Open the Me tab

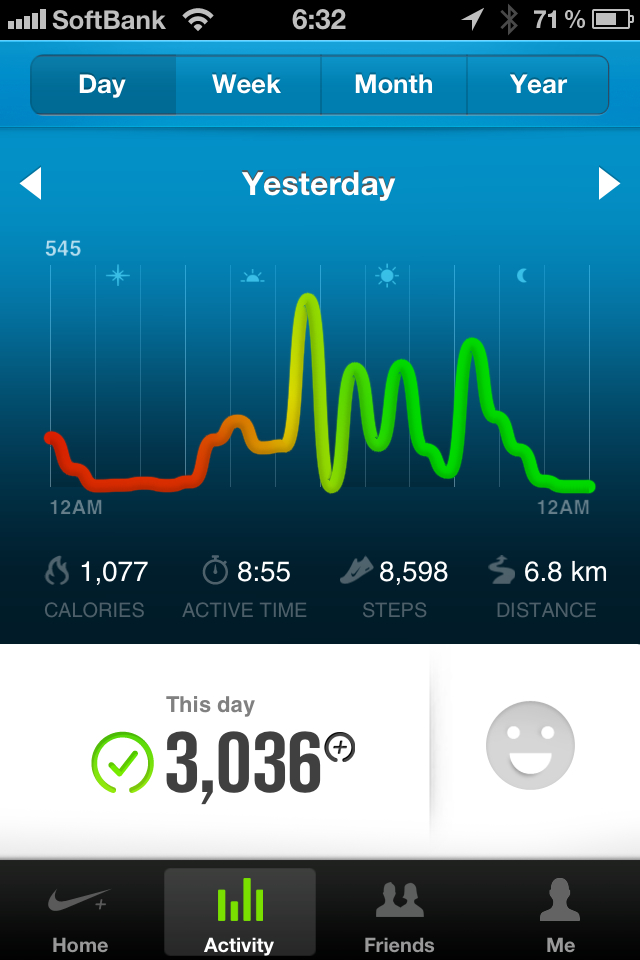[560, 914]
